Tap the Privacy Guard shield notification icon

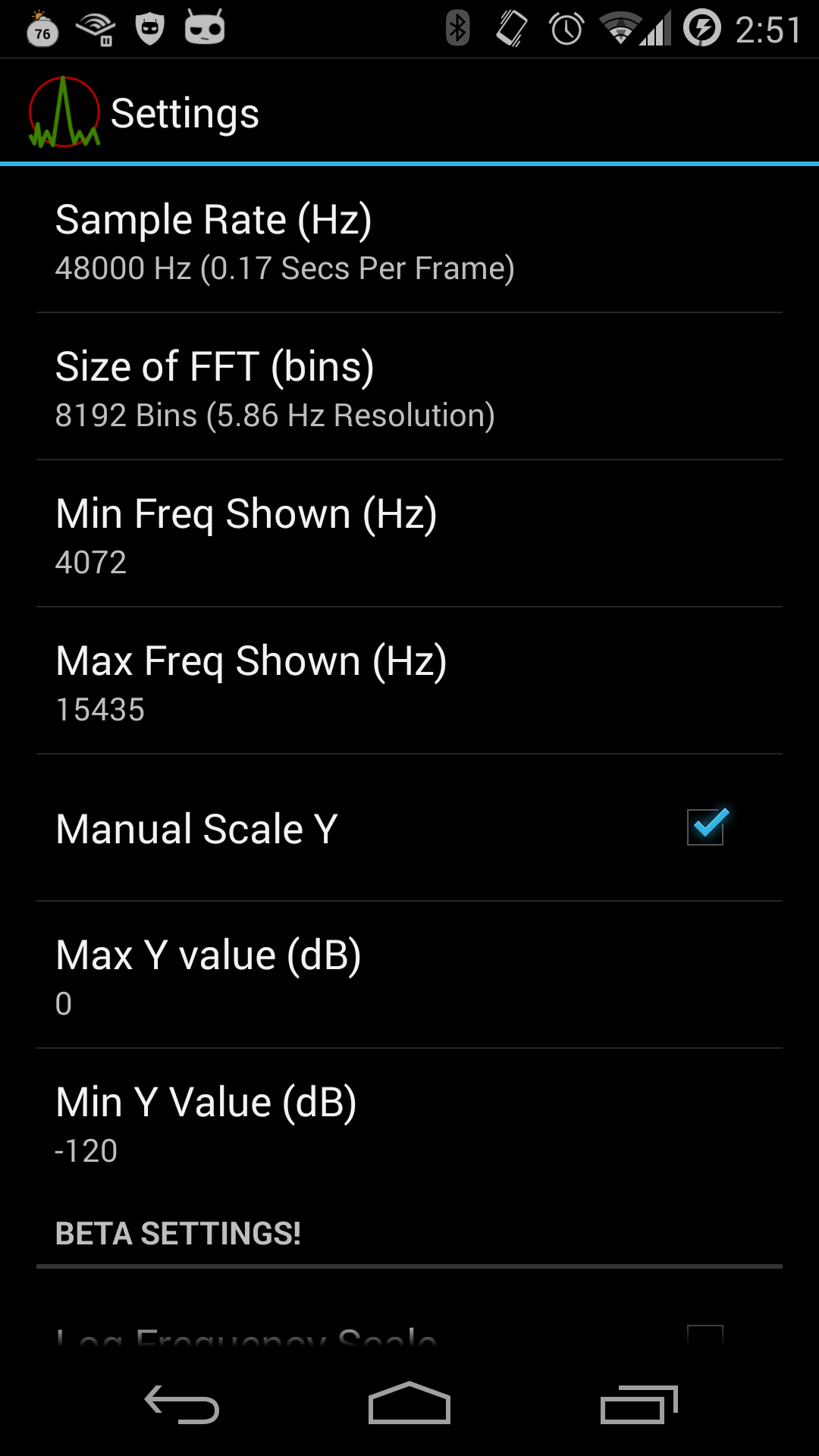click(x=149, y=27)
